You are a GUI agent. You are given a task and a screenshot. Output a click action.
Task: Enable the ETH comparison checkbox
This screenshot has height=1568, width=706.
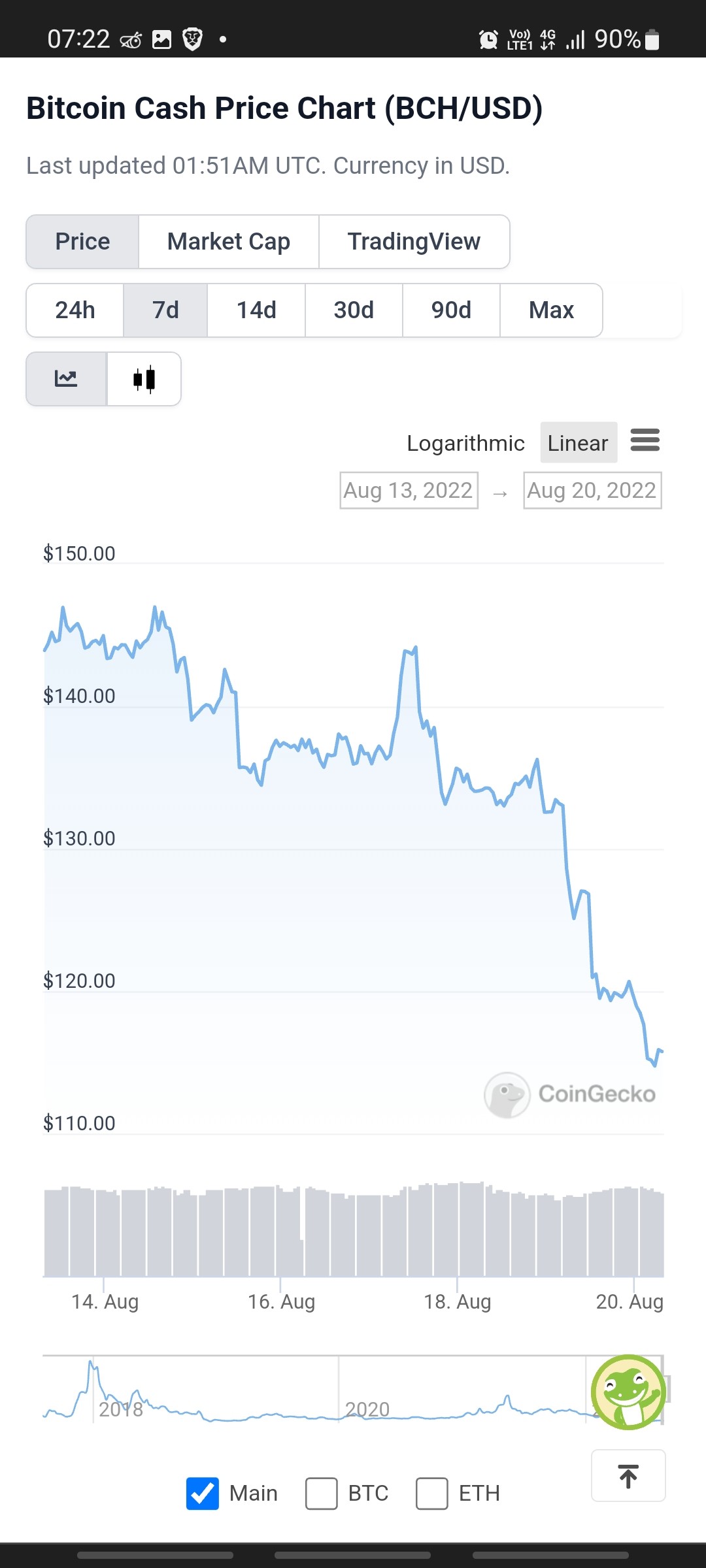click(x=432, y=1494)
